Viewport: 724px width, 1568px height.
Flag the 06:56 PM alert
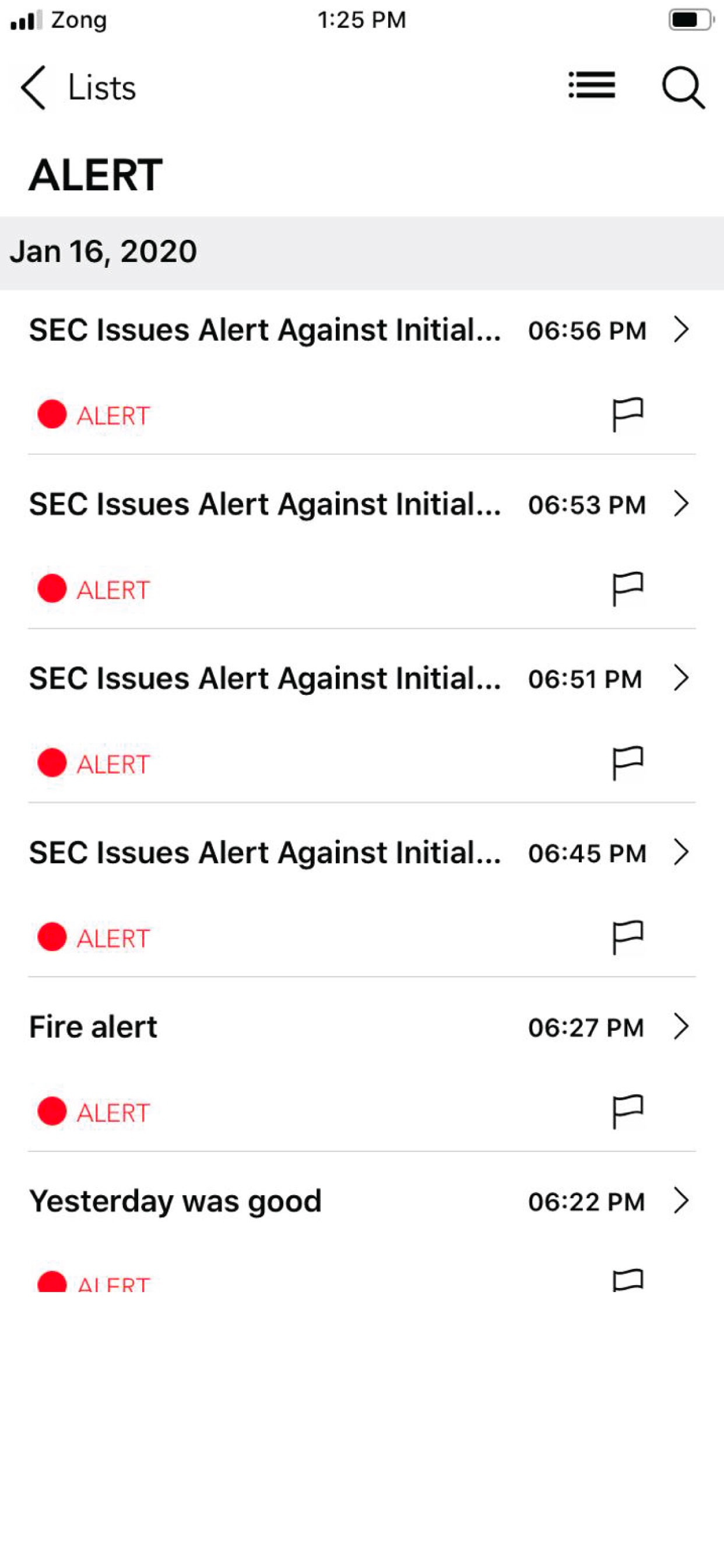pyautogui.click(x=627, y=415)
